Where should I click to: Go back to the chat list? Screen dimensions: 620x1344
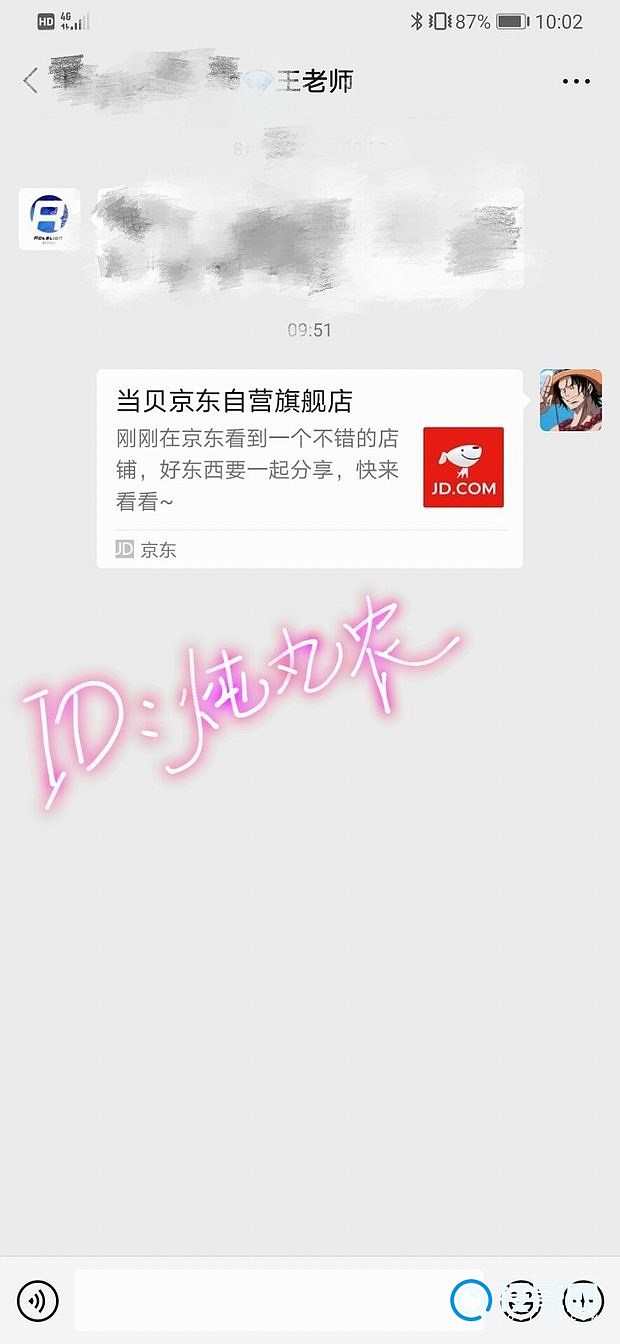pos(31,81)
